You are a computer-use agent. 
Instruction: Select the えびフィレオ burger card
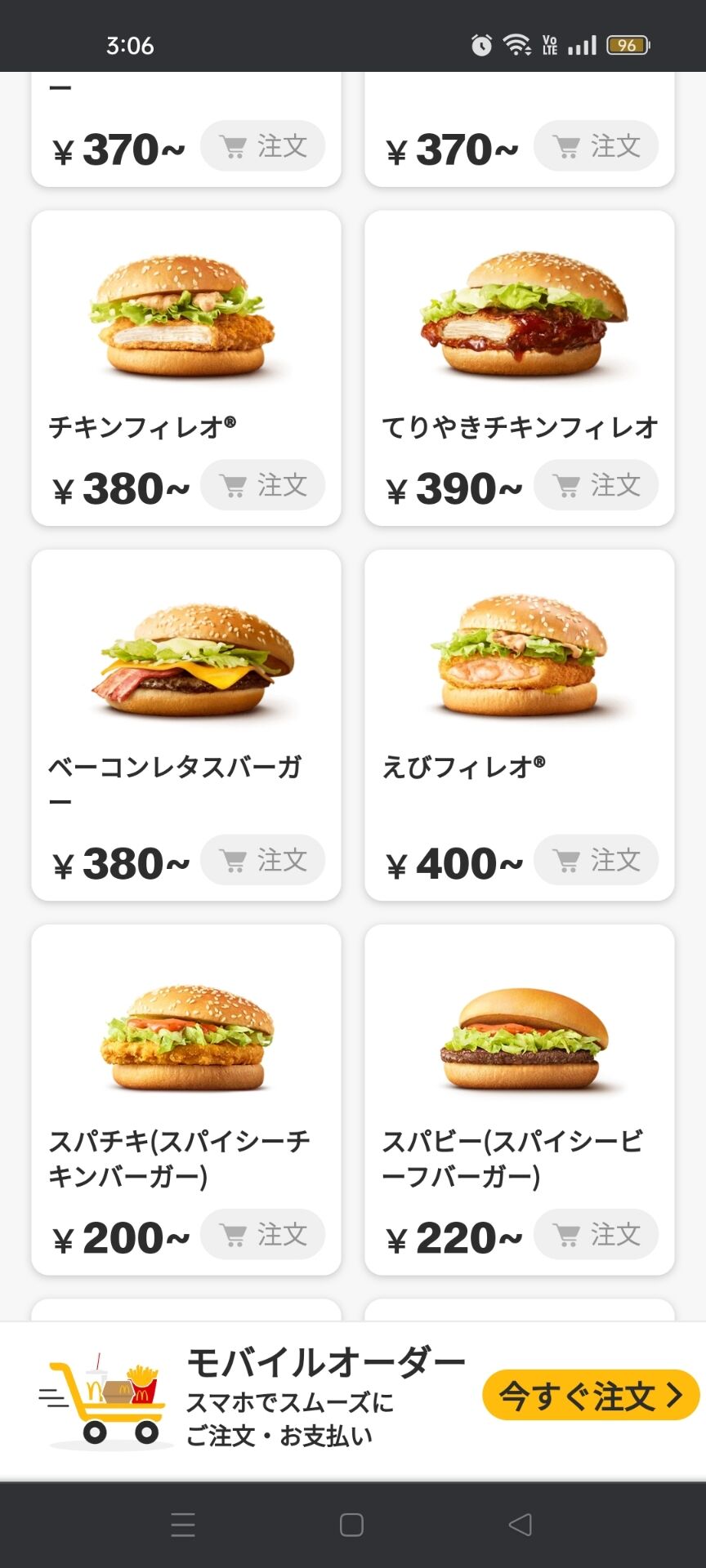(x=519, y=670)
